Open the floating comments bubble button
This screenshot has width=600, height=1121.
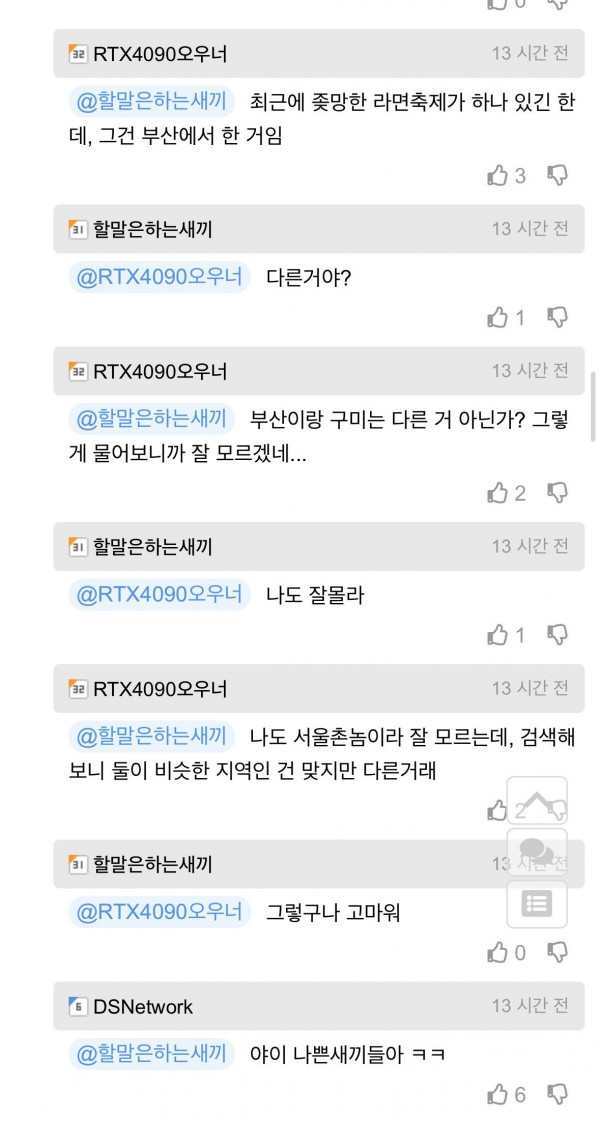pyautogui.click(x=537, y=853)
